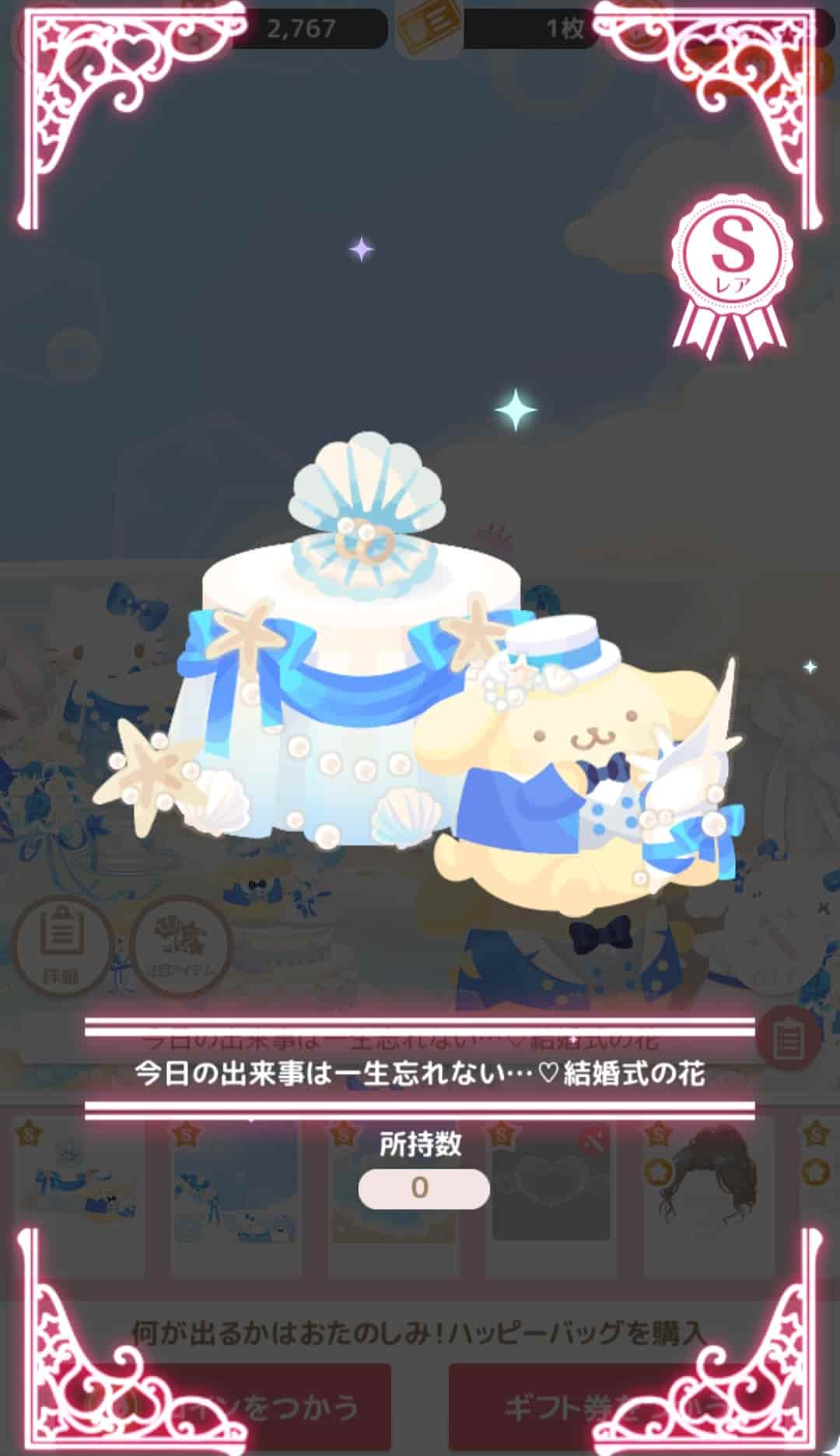Screen dimensions: 840x1456
Task: Buy the happy bag with コインをつかう
Action: [x=236, y=1408]
